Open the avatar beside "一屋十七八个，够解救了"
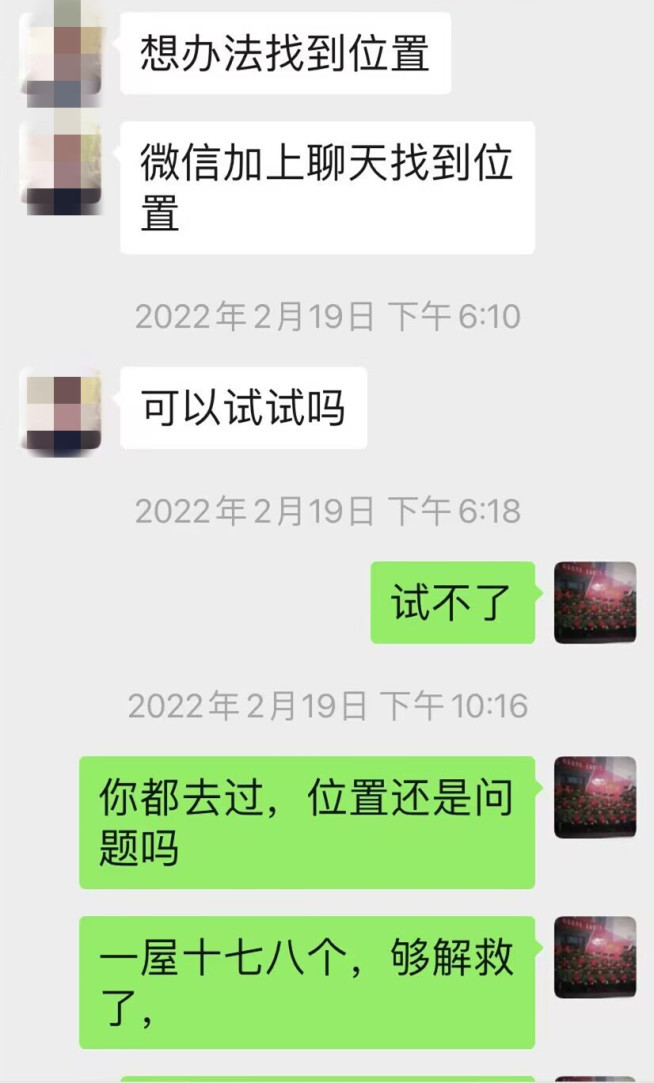 click(595, 957)
